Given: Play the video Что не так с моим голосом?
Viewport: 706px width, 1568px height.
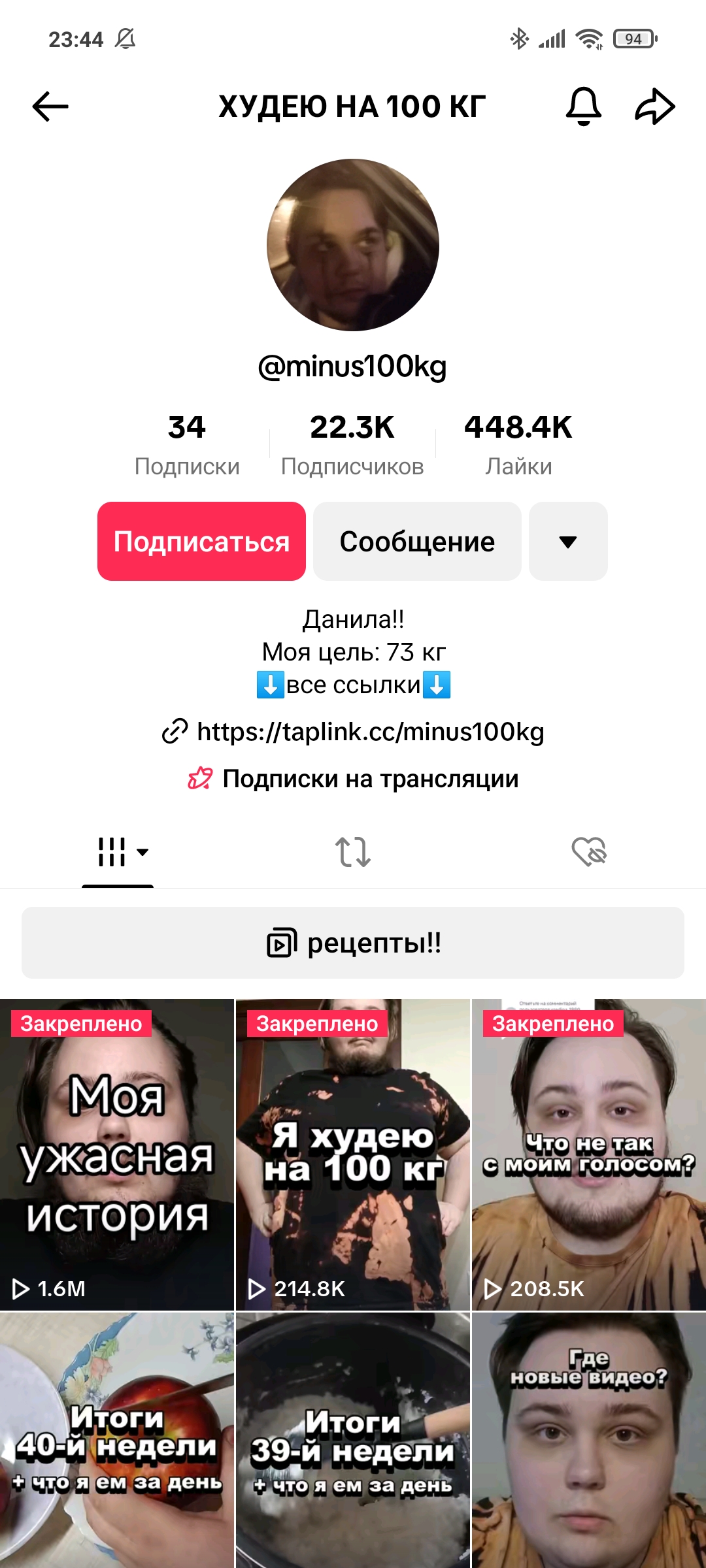Looking at the screenshot, I should point(589,1154).
